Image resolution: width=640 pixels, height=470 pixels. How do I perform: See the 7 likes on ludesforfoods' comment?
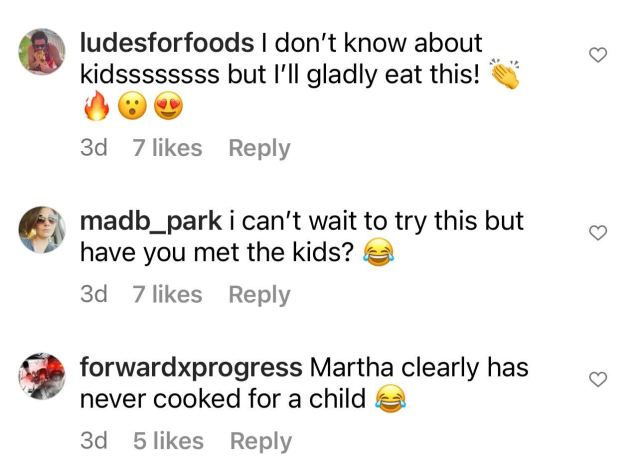tap(167, 148)
